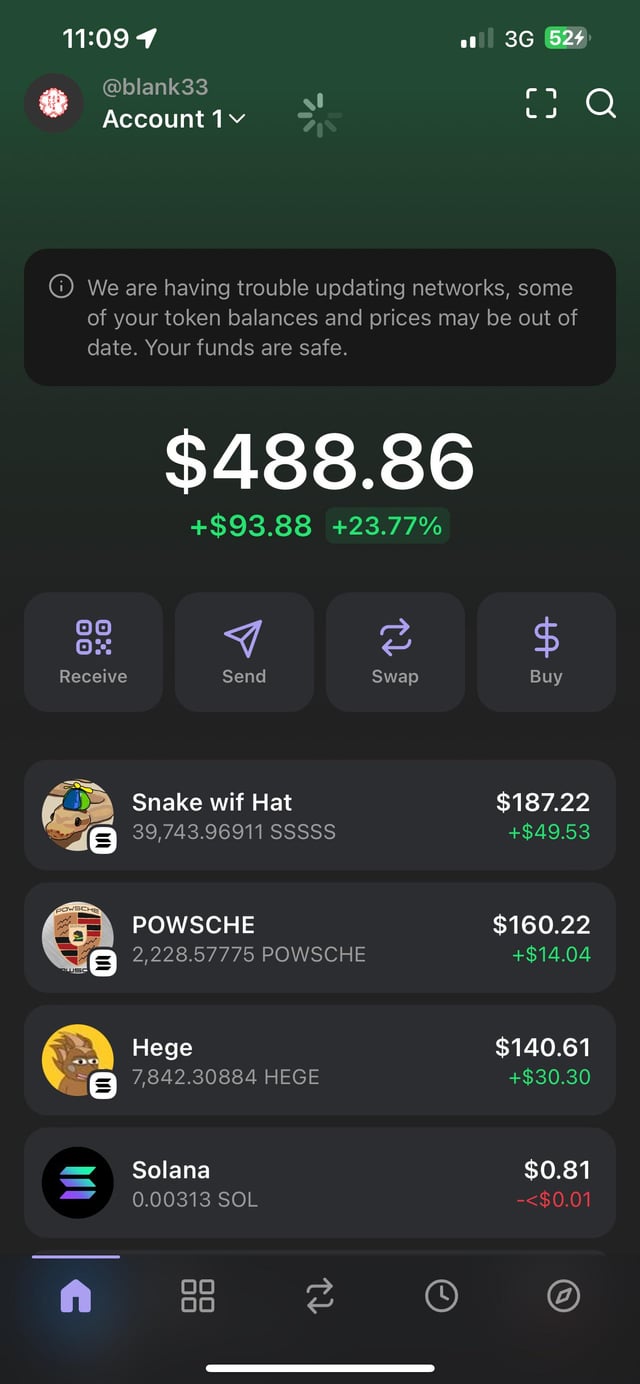The image size is (640, 1384).
Task: Switch to the activity history tab
Action: point(441,1296)
